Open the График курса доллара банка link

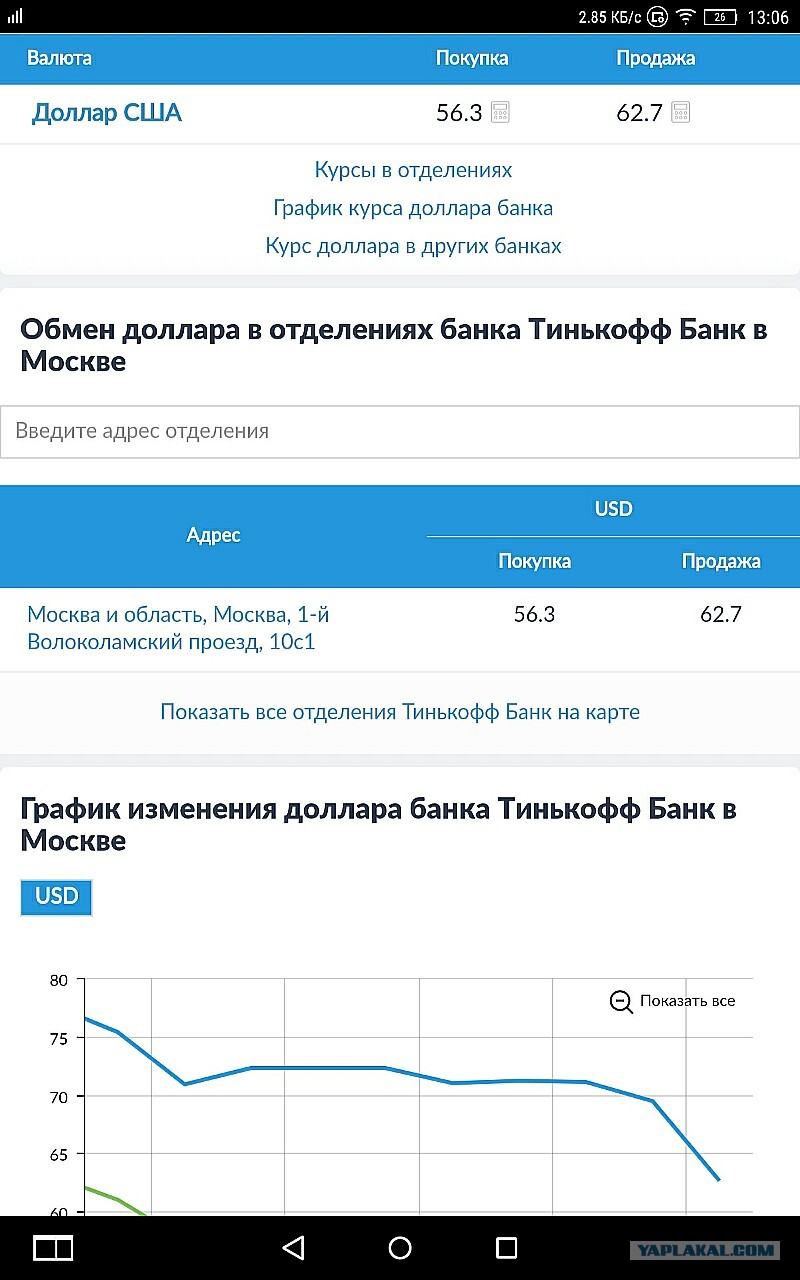pos(413,208)
